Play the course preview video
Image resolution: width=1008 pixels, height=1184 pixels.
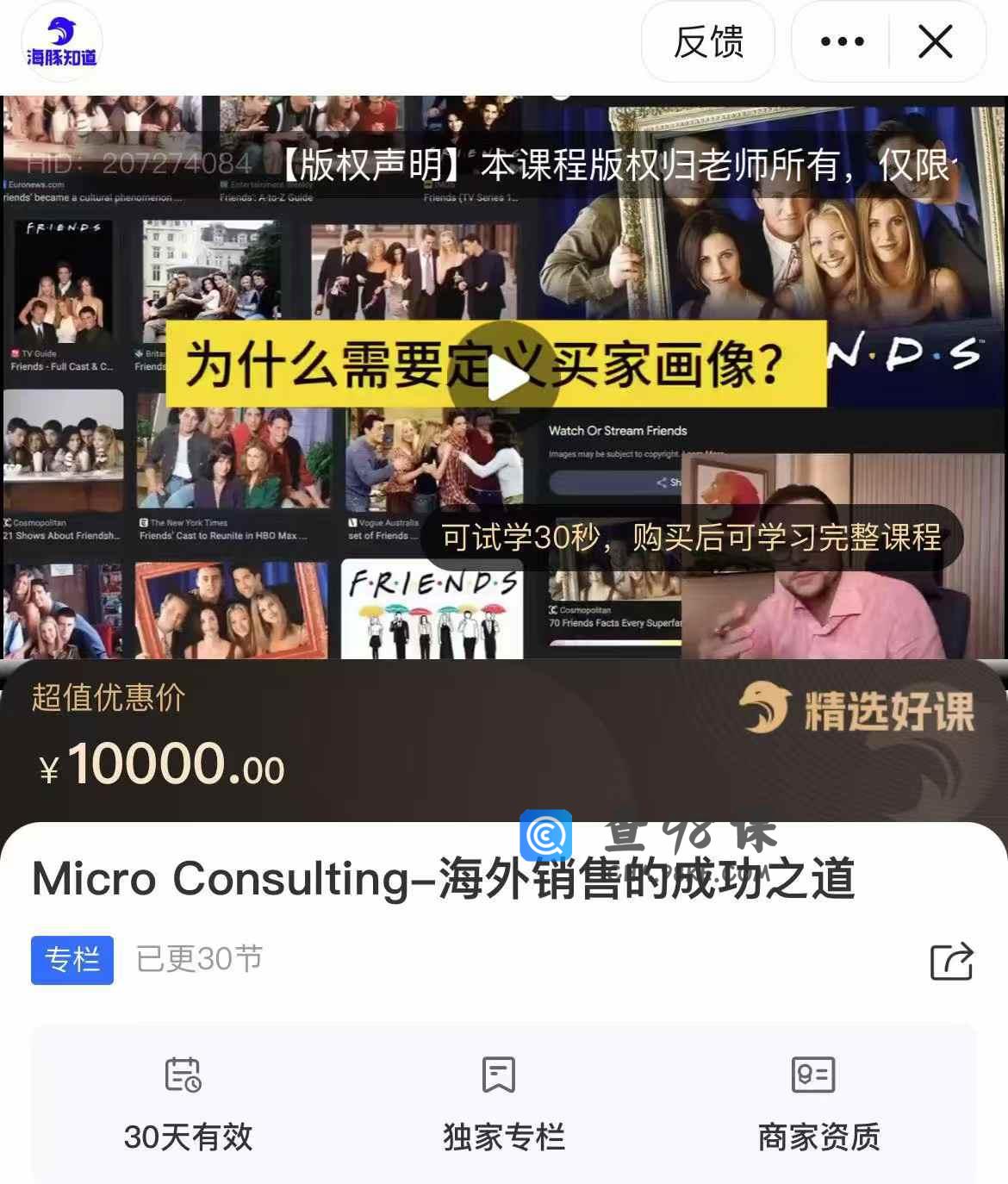coord(506,377)
